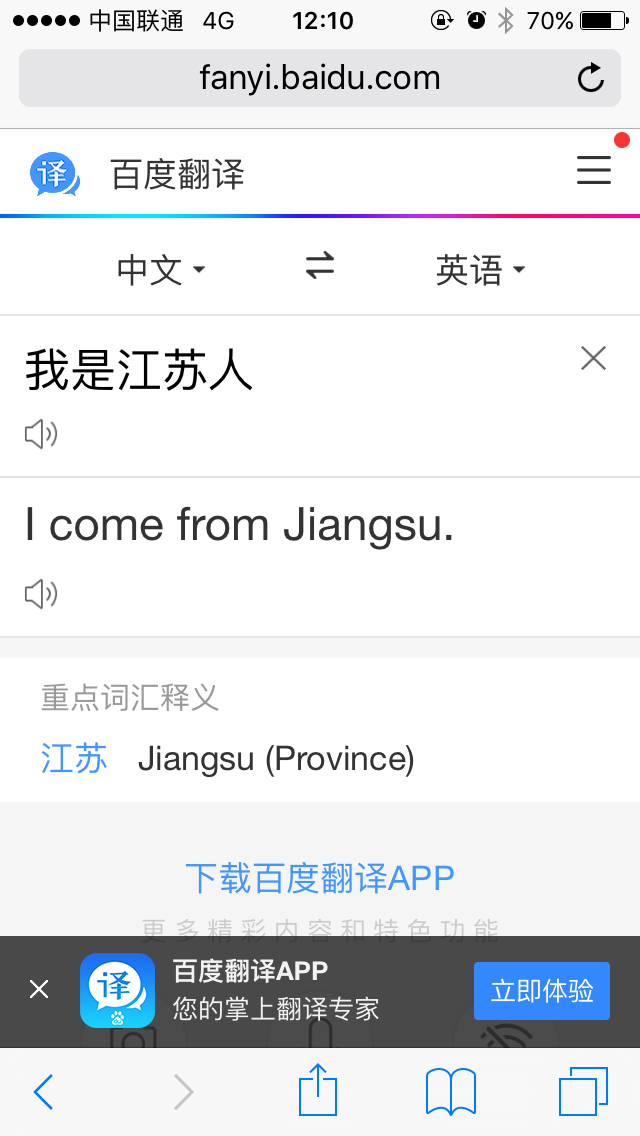Edit the text field containing 我是江苏人
The width and height of the screenshot is (640, 1136).
tap(280, 370)
